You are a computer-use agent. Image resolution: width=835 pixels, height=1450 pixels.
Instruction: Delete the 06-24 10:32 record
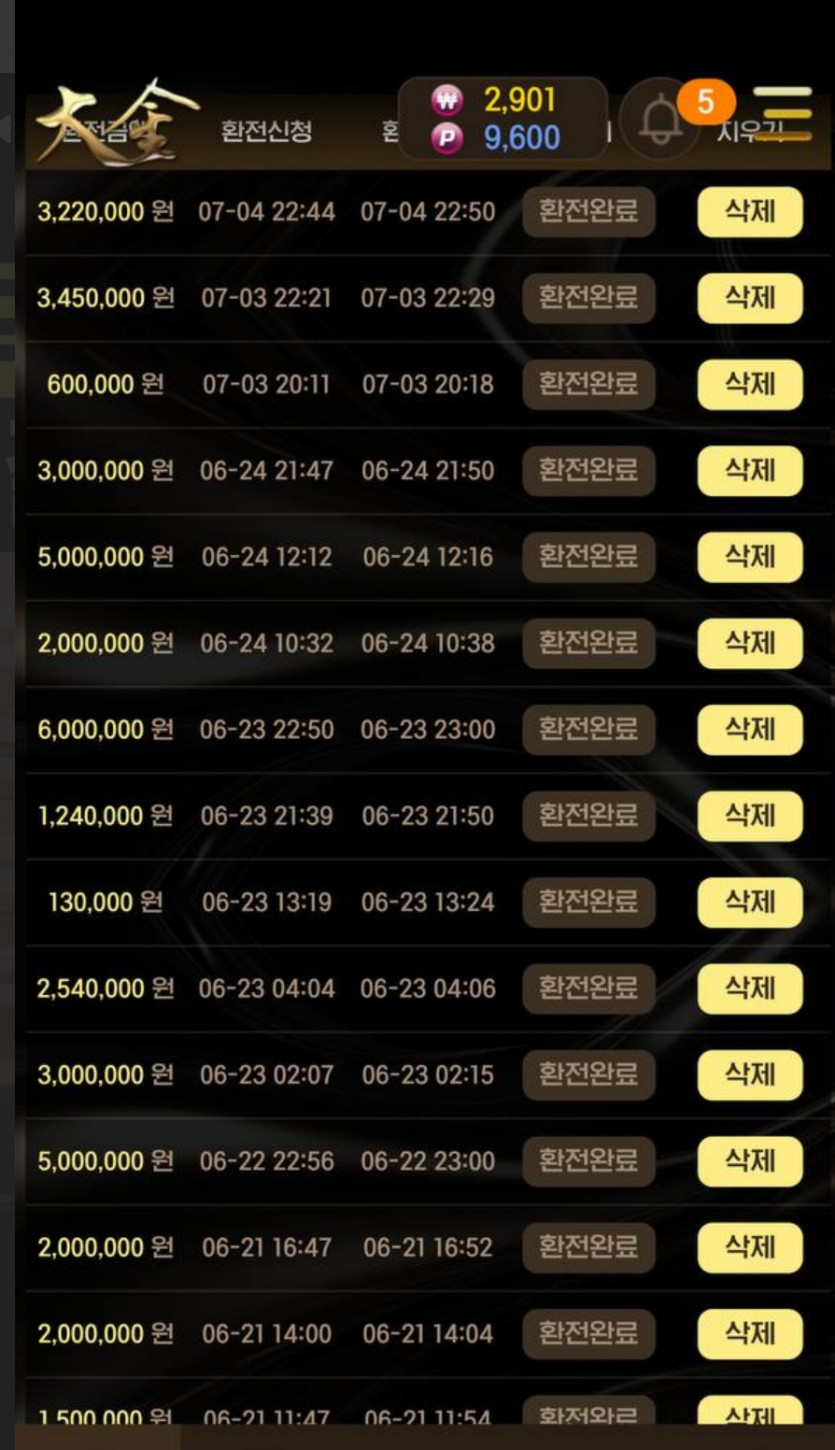point(750,643)
